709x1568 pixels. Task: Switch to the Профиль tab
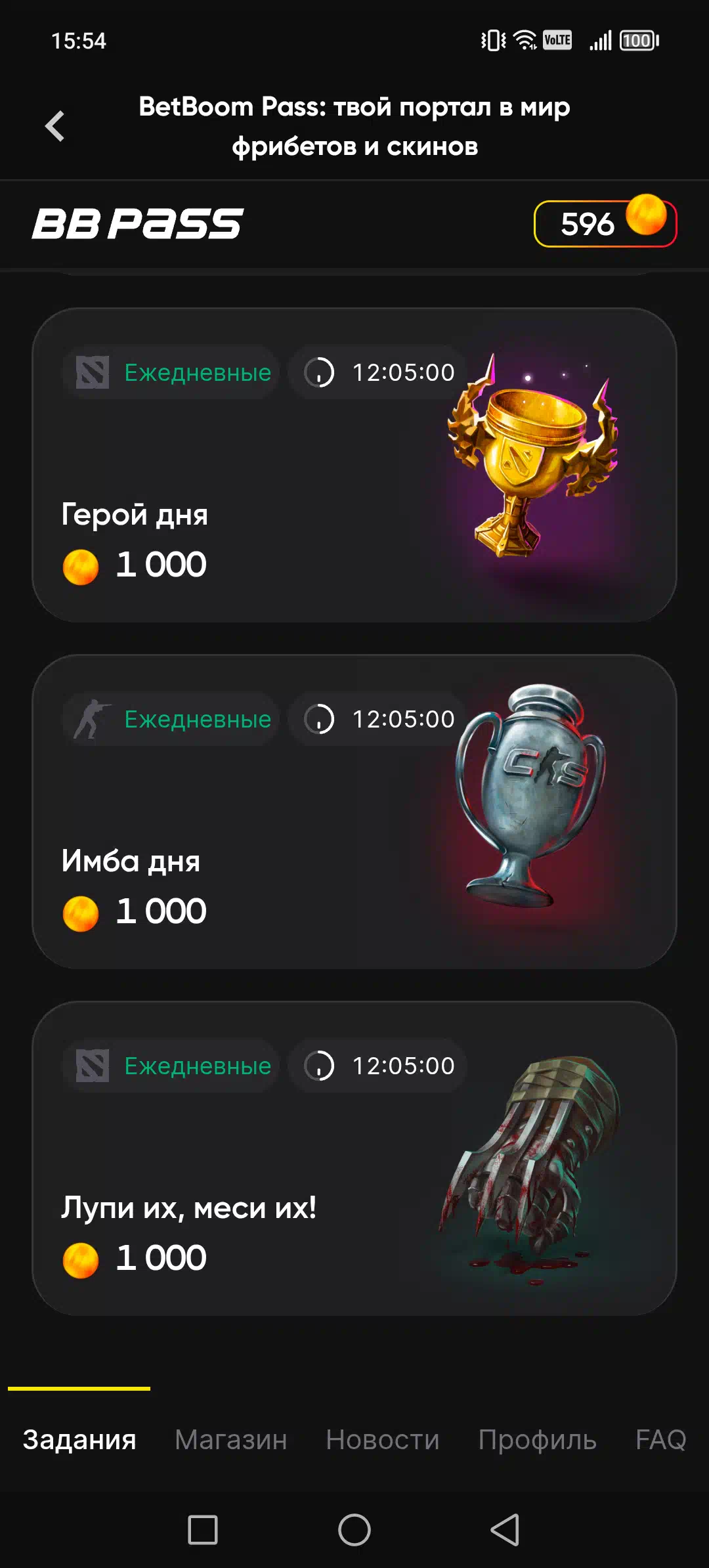coord(538,1439)
